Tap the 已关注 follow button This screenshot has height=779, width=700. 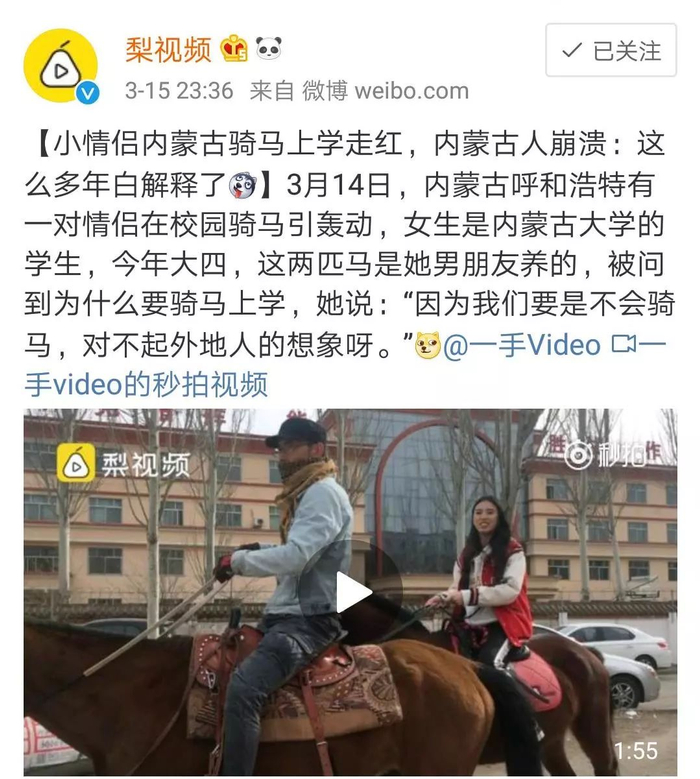611,50
